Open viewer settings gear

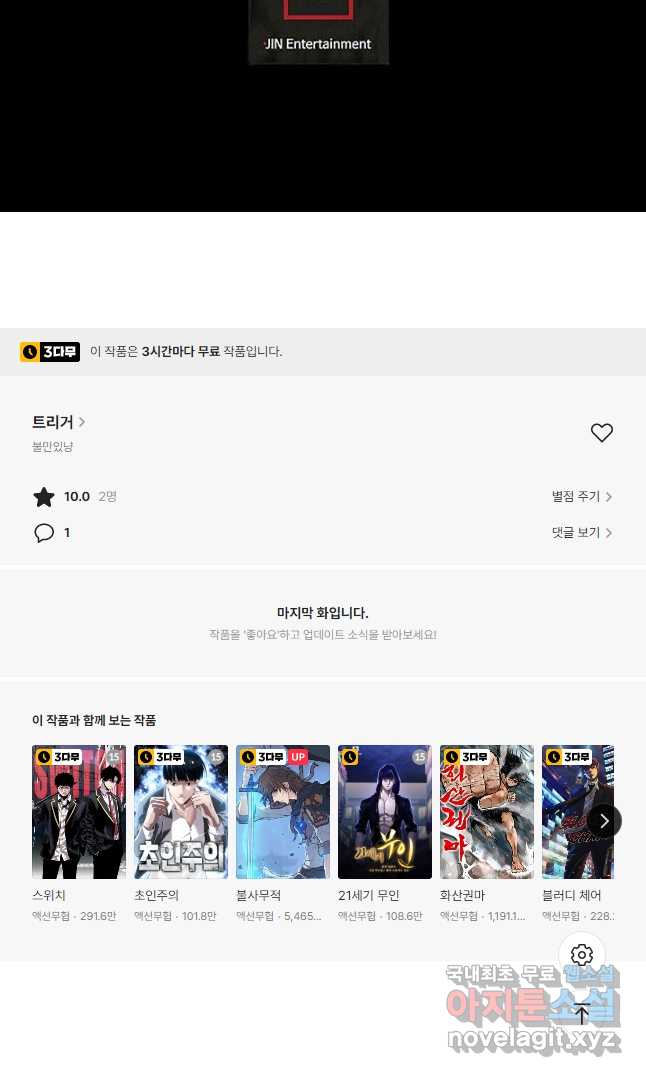(581, 955)
